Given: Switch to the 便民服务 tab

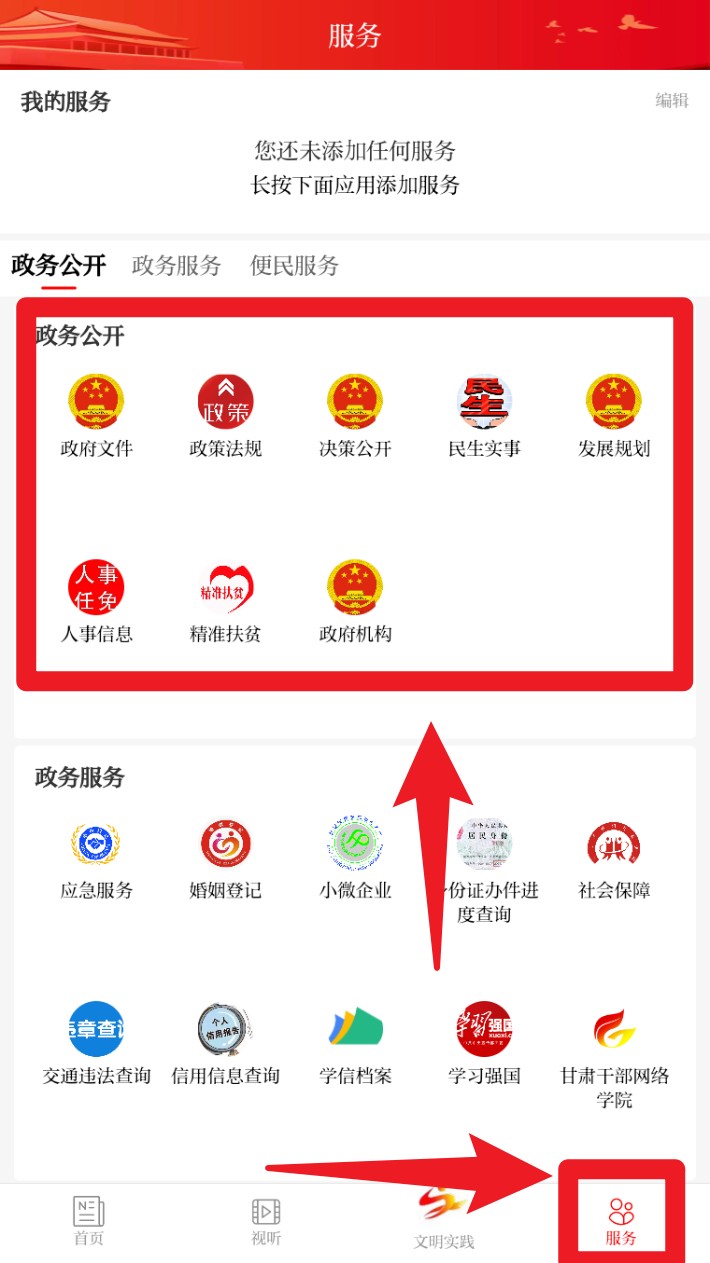Looking at the screenshot, I should pyautogui.click(x=294, y=265).
